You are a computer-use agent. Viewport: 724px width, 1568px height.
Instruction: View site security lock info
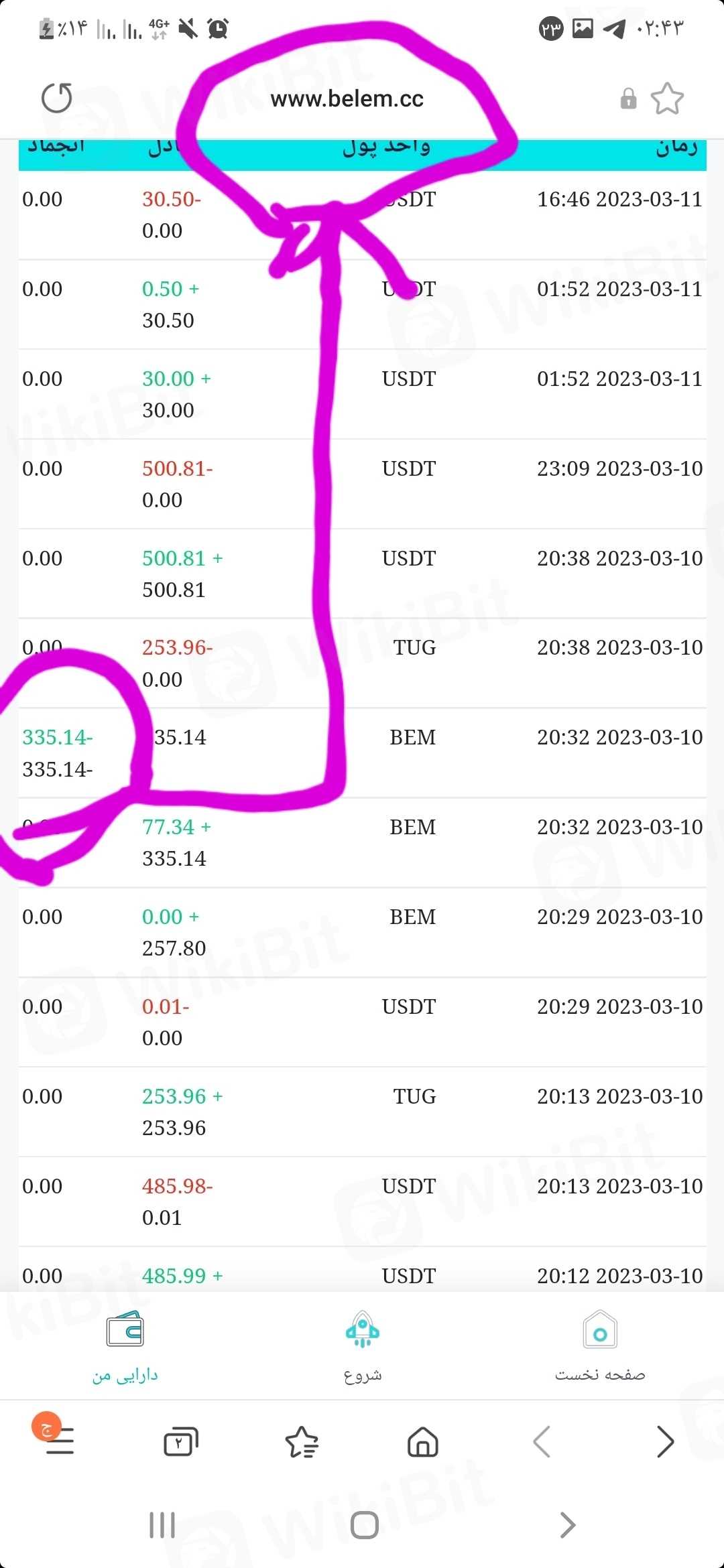coord(628,99)
